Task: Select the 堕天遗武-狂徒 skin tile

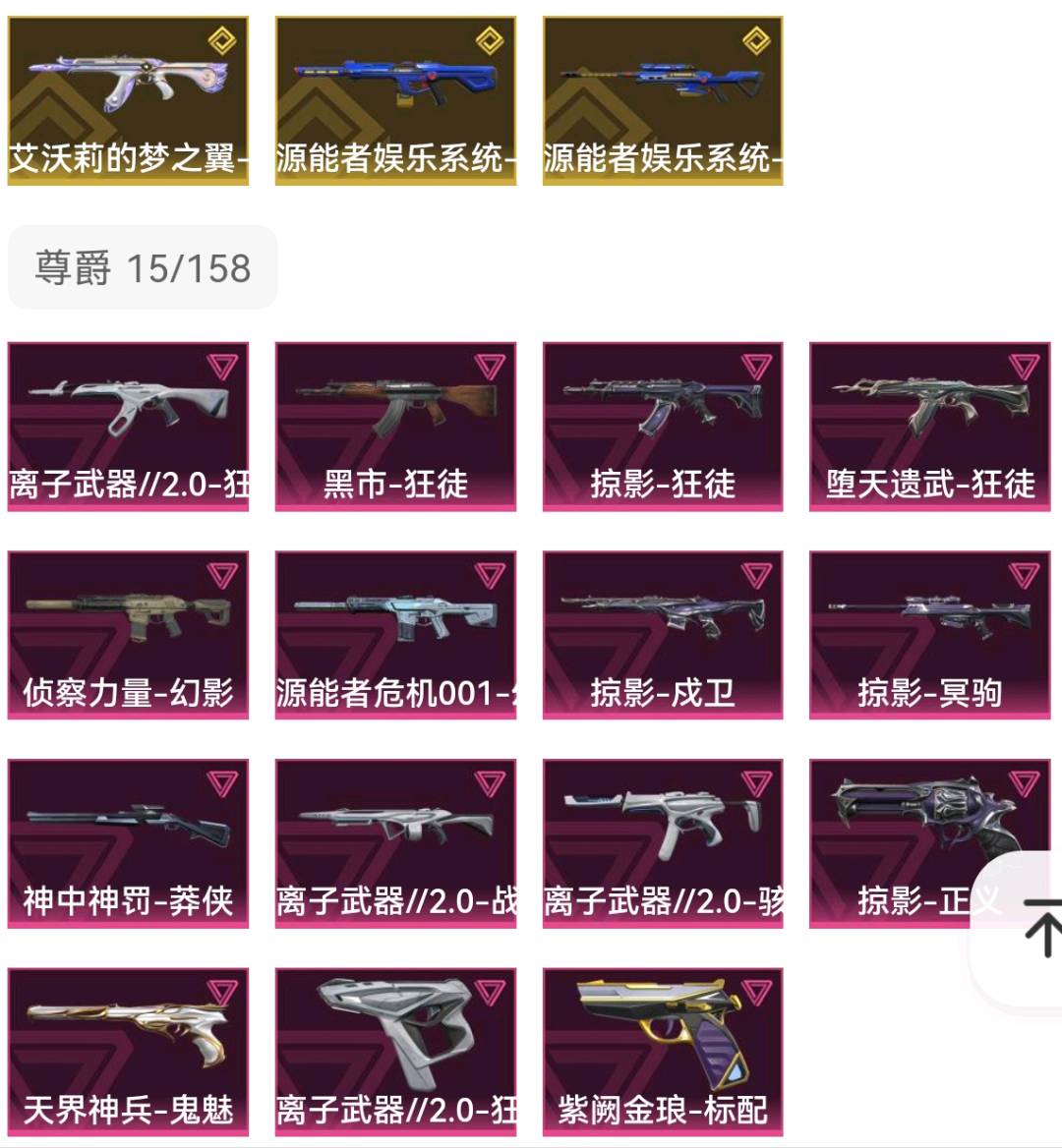Action: pos(929,426)
